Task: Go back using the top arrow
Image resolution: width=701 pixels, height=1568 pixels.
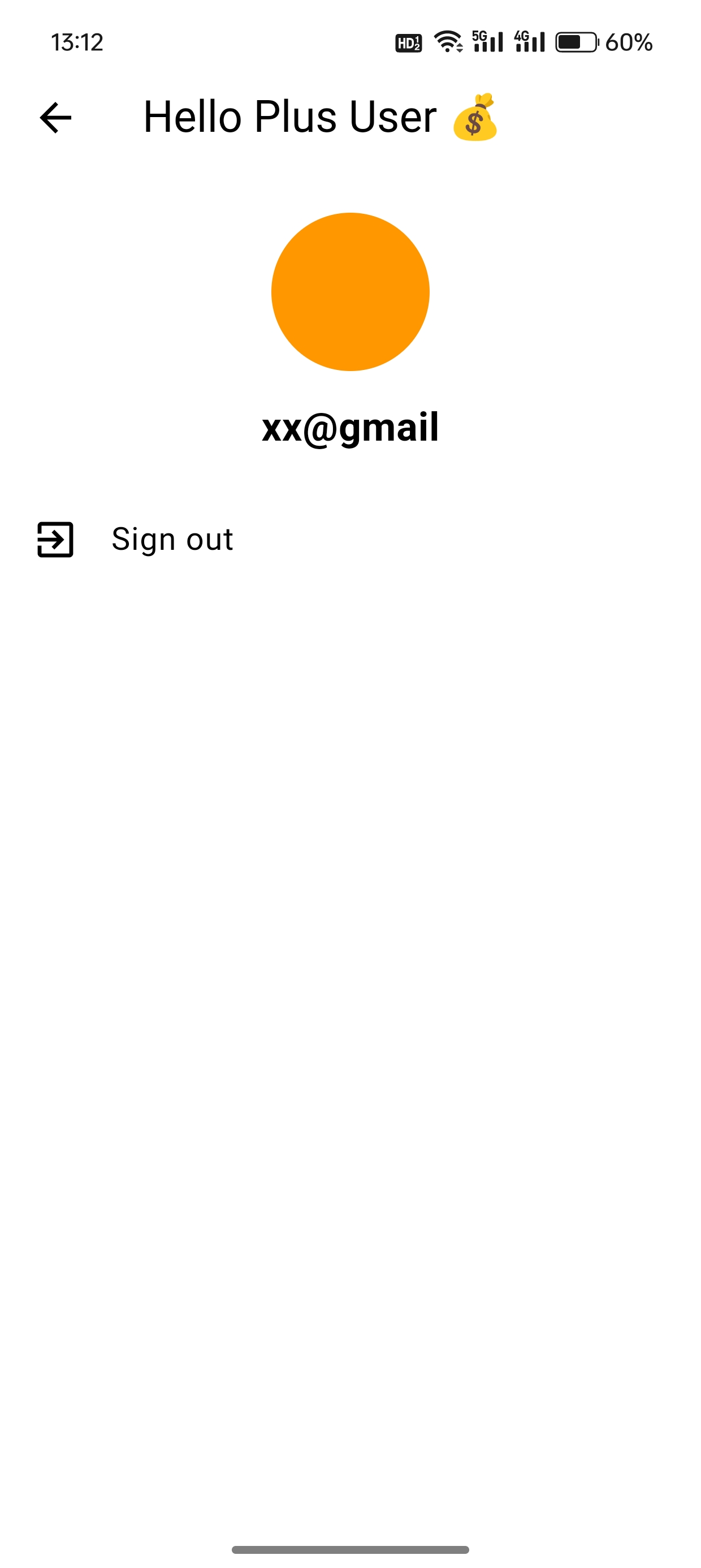Action: (55, 117)
